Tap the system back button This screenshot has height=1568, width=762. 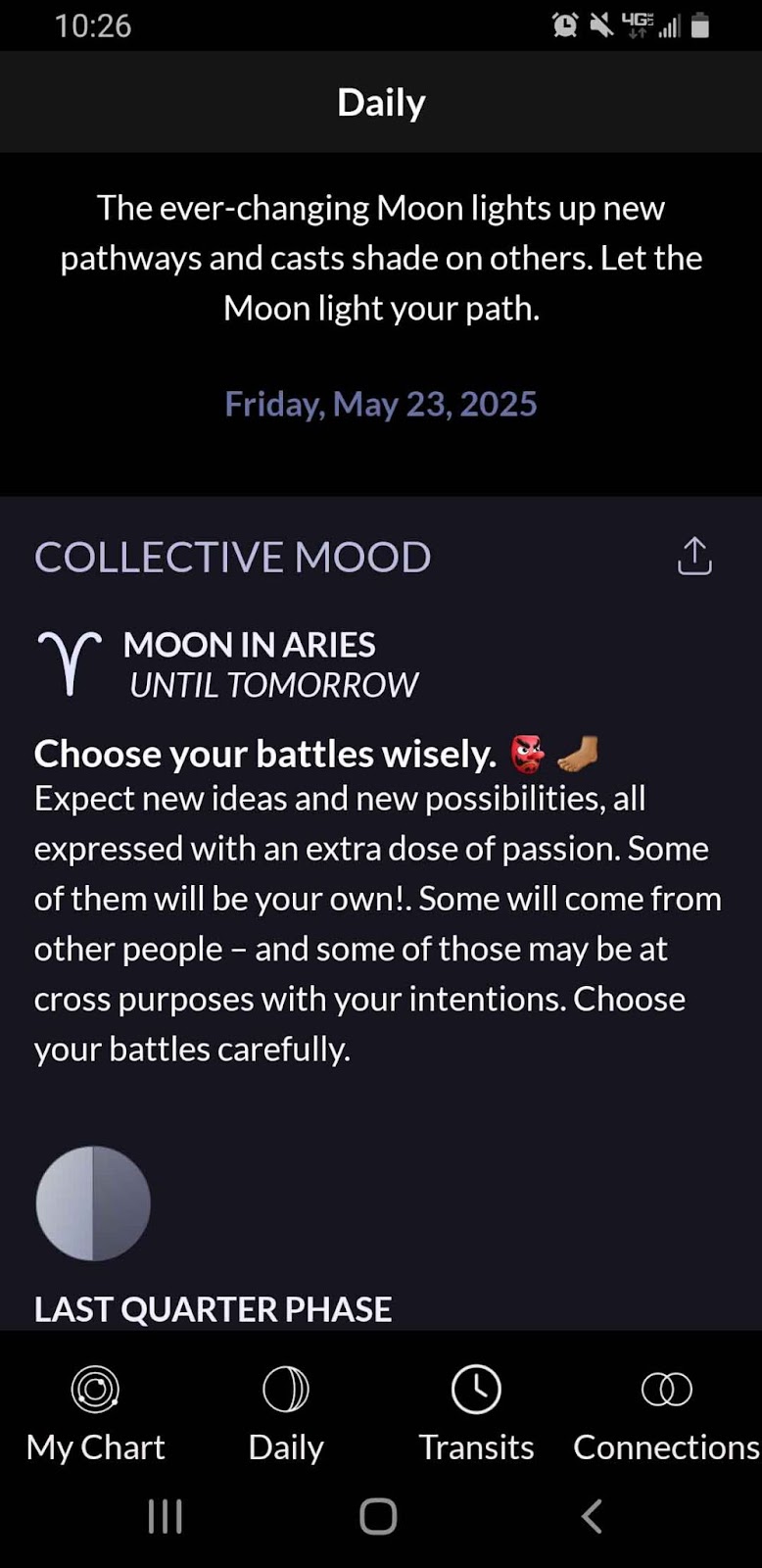[x=592, y=1516]
